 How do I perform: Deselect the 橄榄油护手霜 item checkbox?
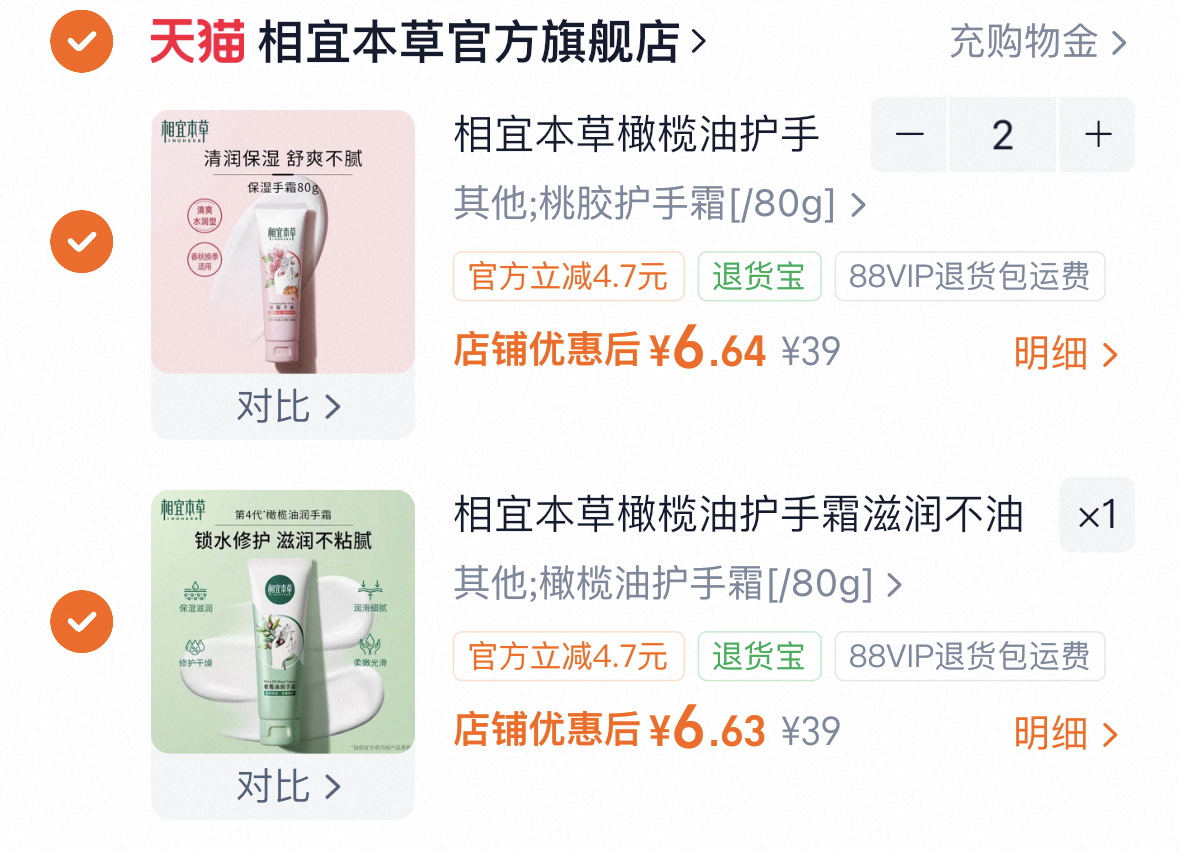click(x=82, y=621)
